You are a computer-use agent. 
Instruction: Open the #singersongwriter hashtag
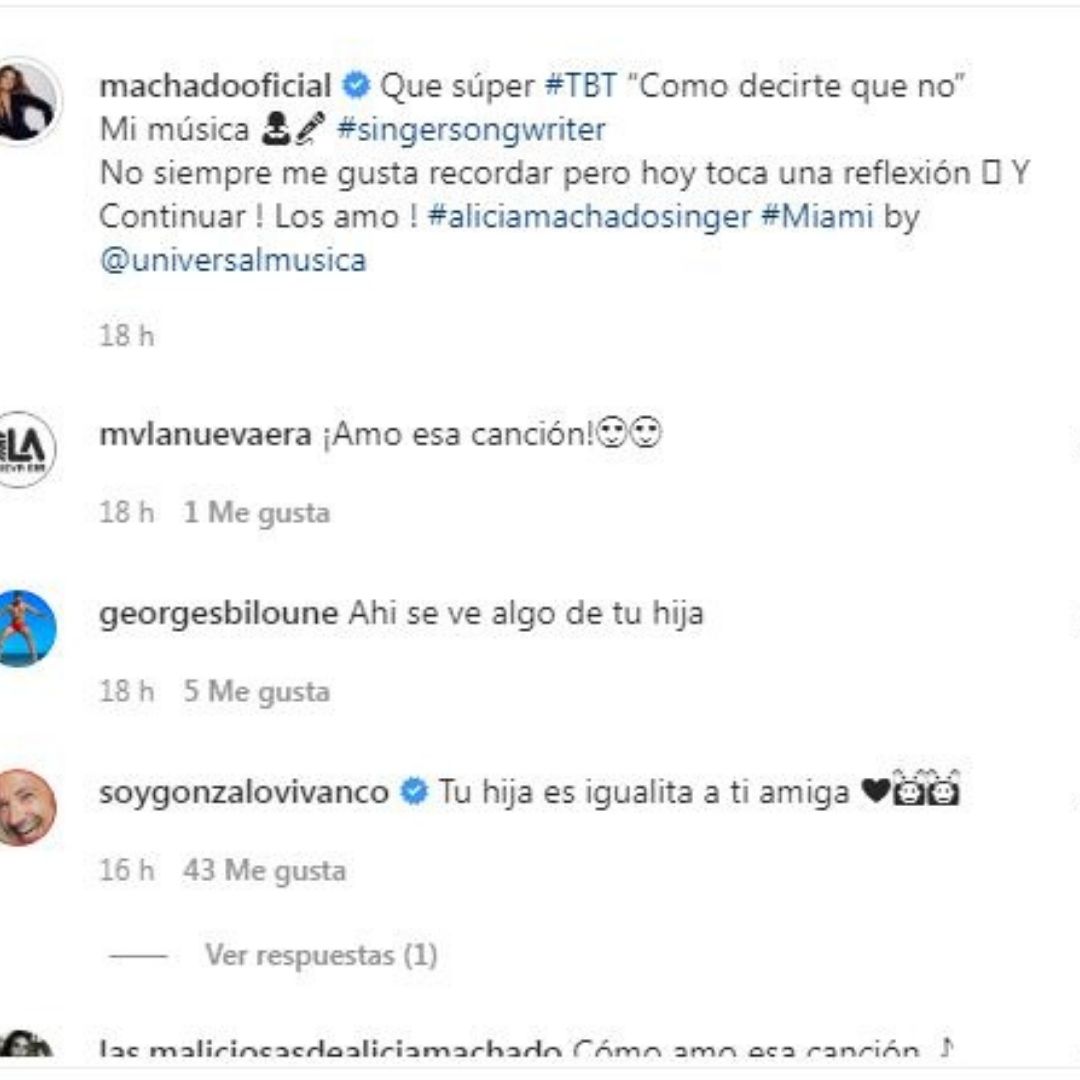[472, 130]
